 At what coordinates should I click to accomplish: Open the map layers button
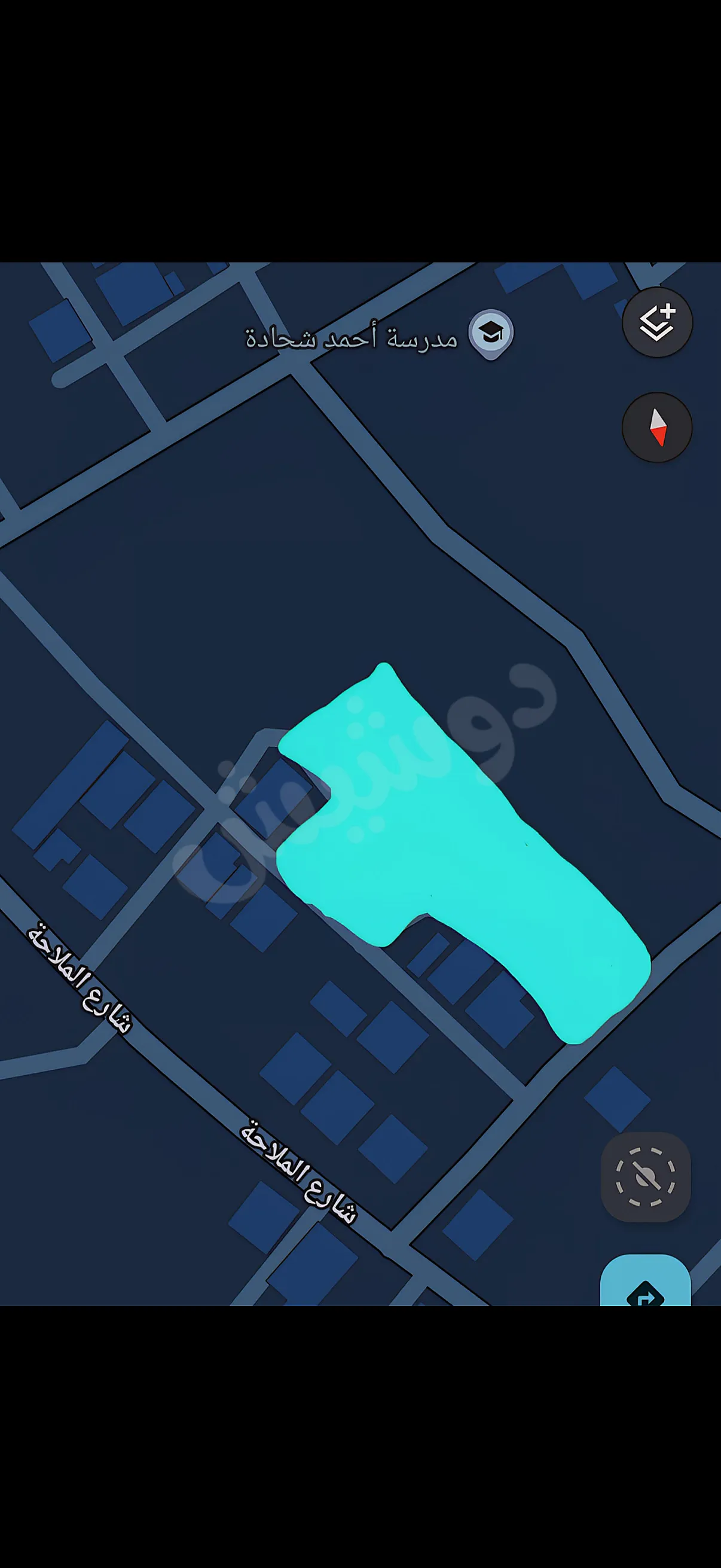click(657, 322)
